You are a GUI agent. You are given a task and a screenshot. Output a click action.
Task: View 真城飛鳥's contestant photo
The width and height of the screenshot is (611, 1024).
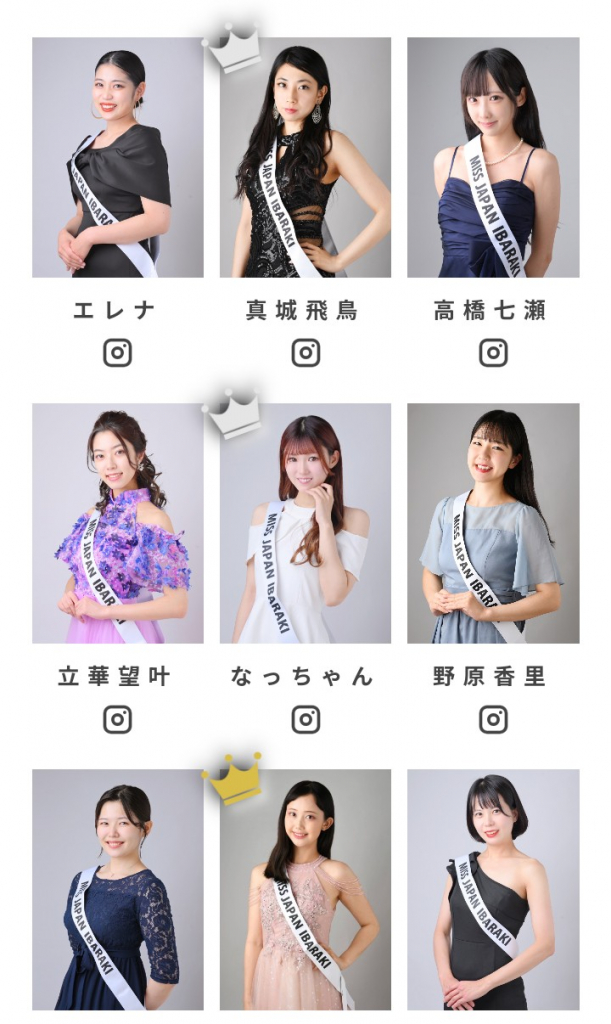[x=305, y=158]
